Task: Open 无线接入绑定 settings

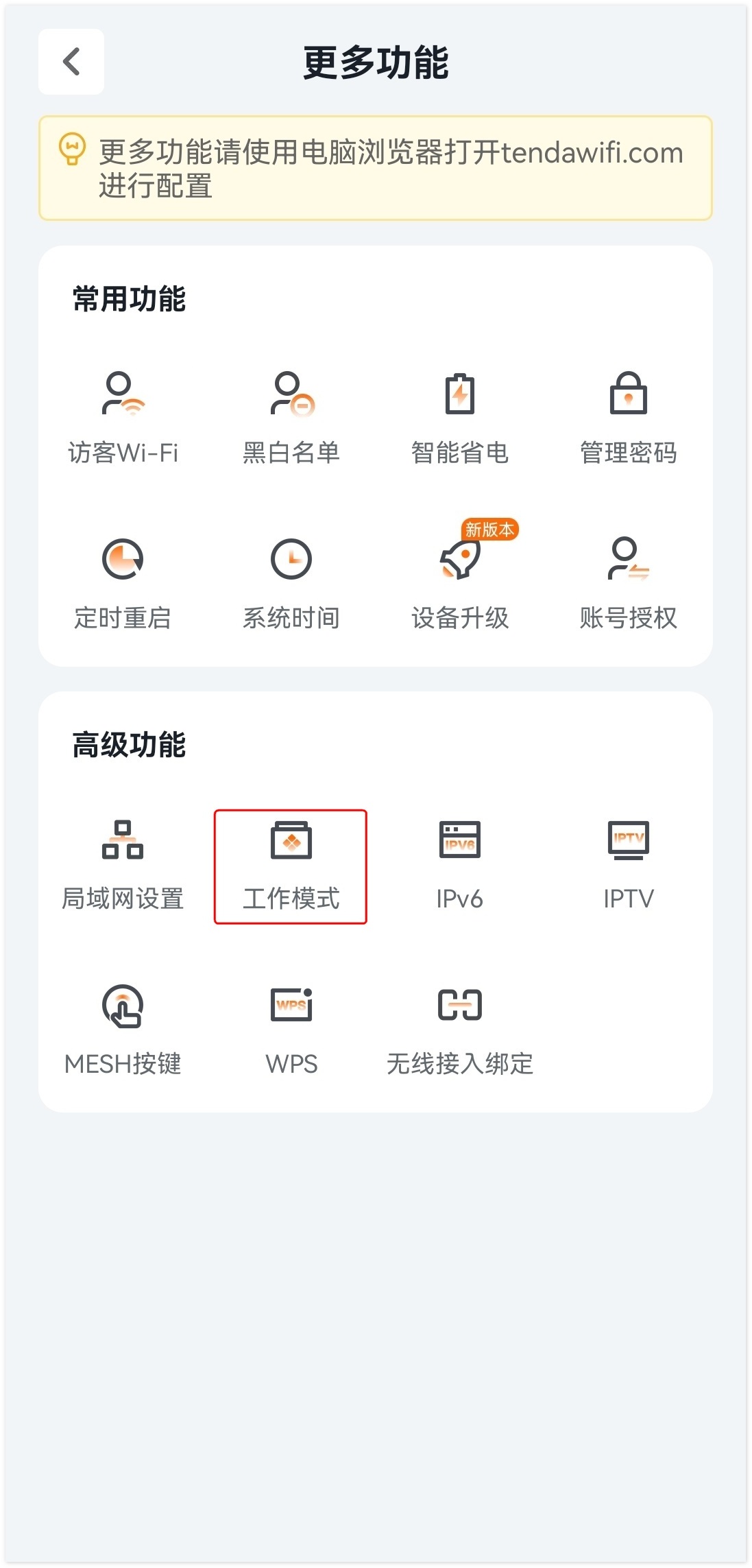Action: click(x=460, y=1029)
